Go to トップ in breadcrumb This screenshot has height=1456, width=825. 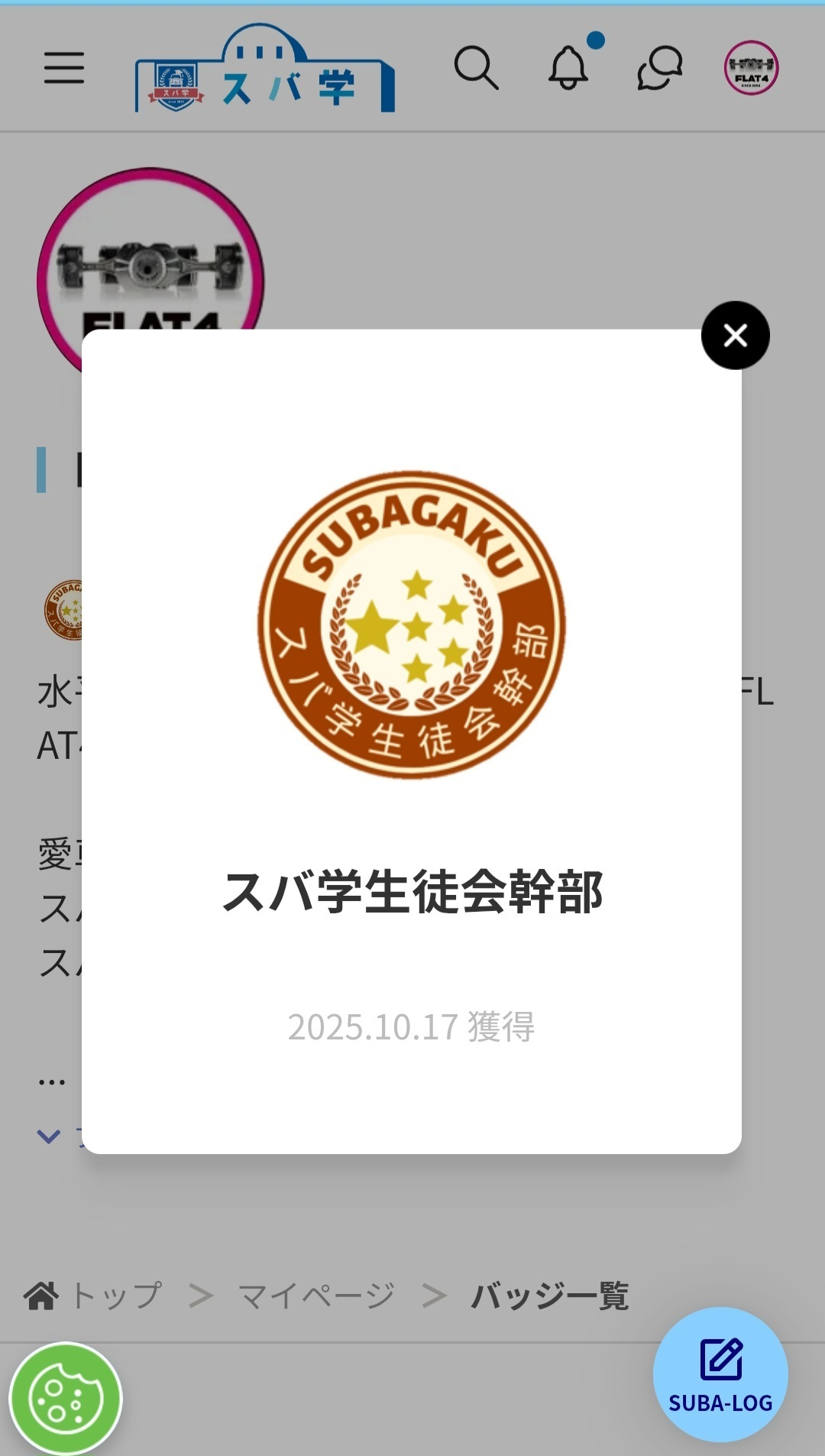115,1295
